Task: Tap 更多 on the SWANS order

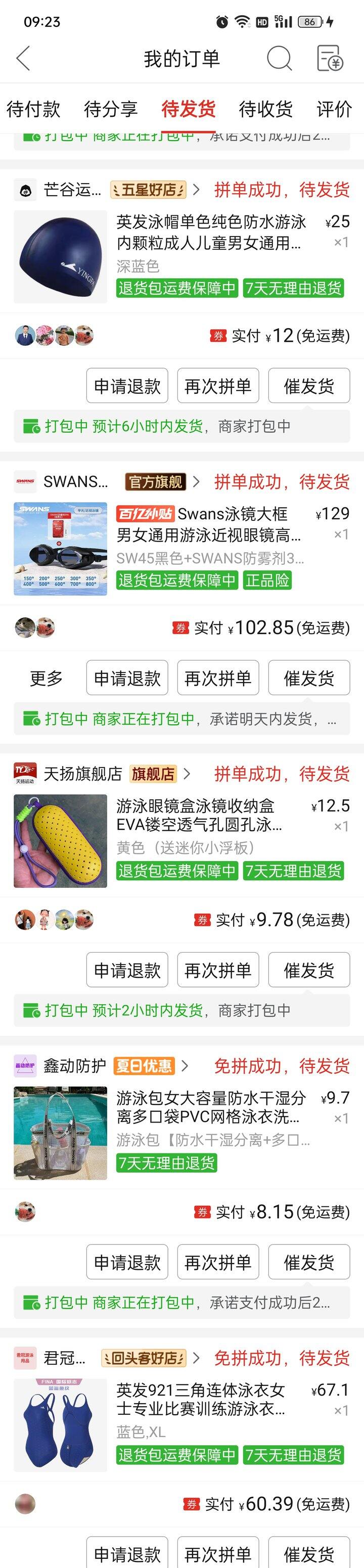Action: tap(47, 678)
